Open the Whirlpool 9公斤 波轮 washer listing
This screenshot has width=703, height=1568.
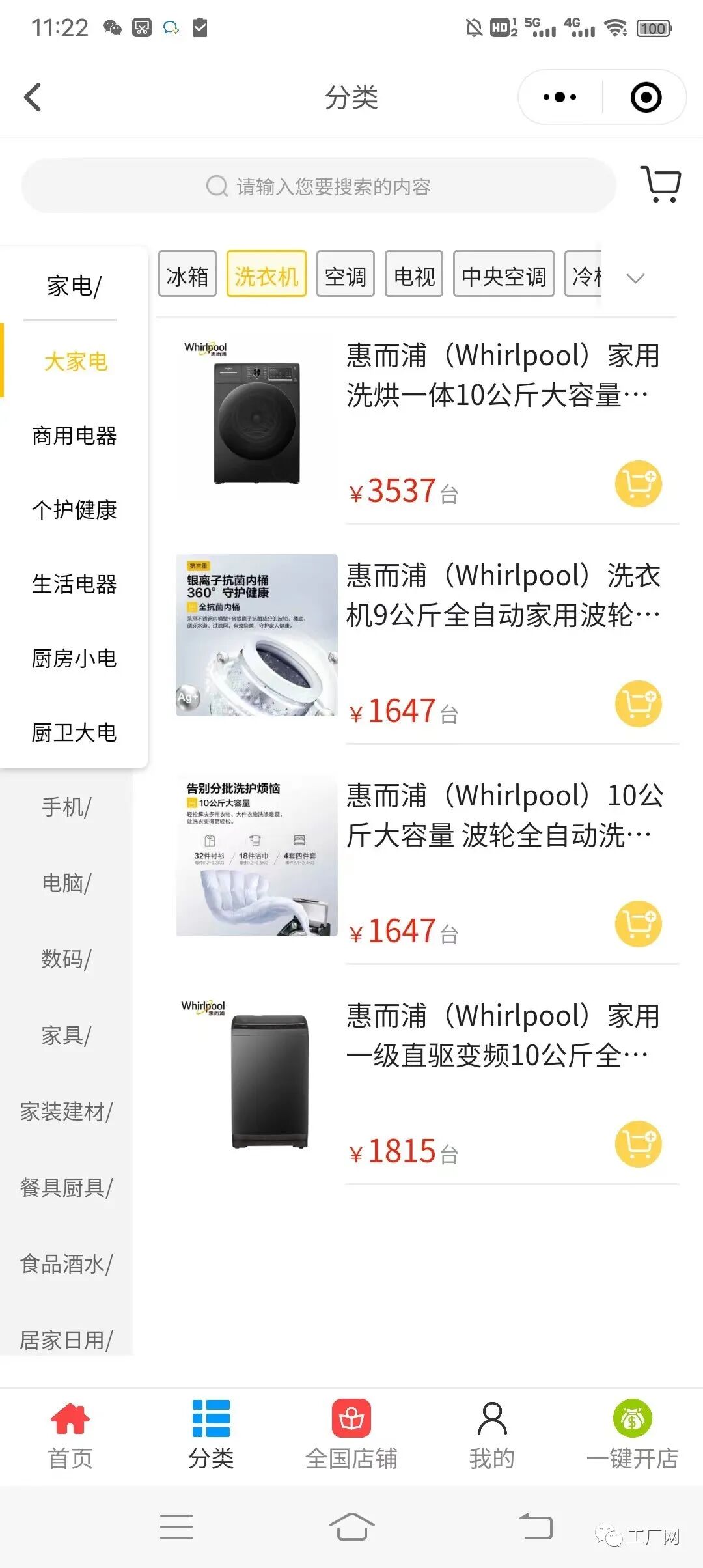click(503, 595)
